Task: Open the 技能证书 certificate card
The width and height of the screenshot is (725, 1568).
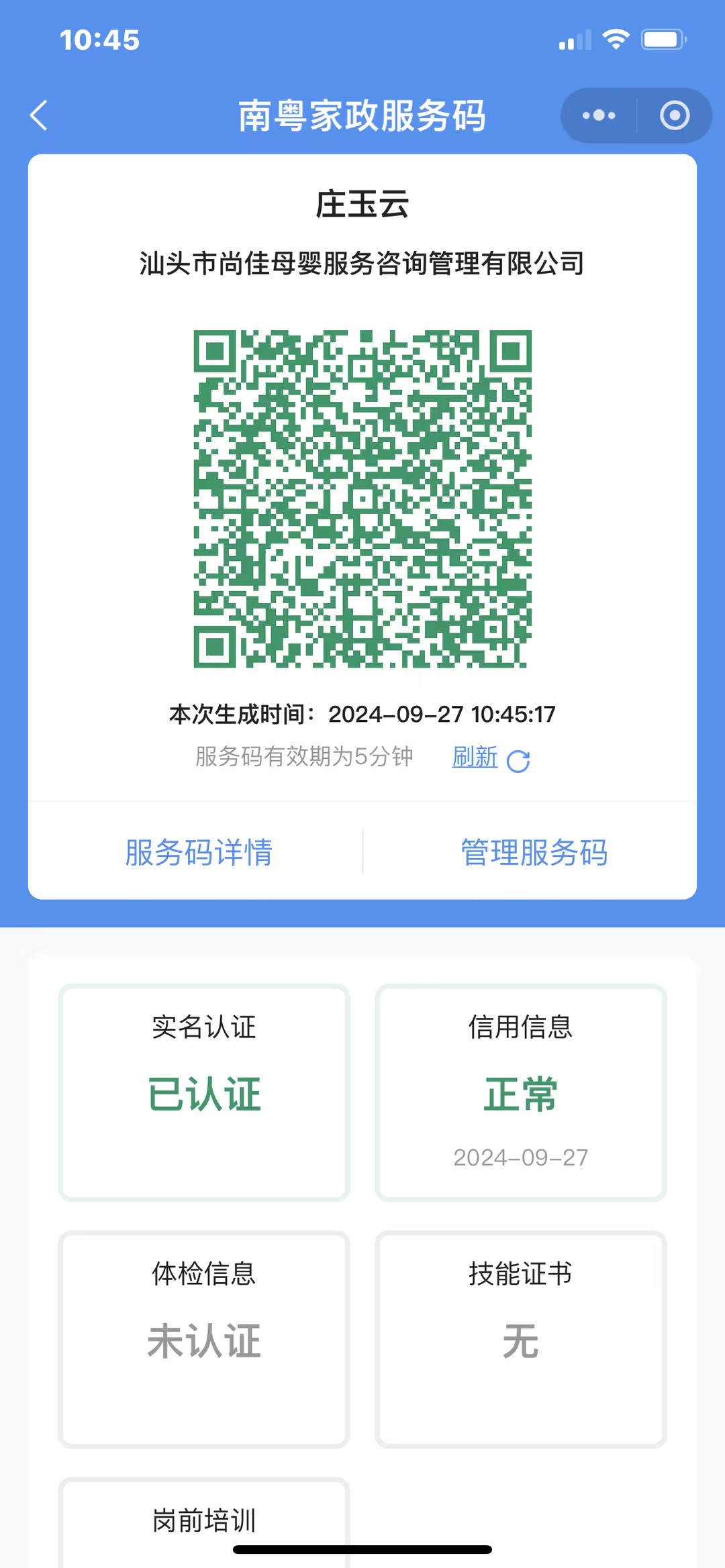Action: (x=522, y=1342)
